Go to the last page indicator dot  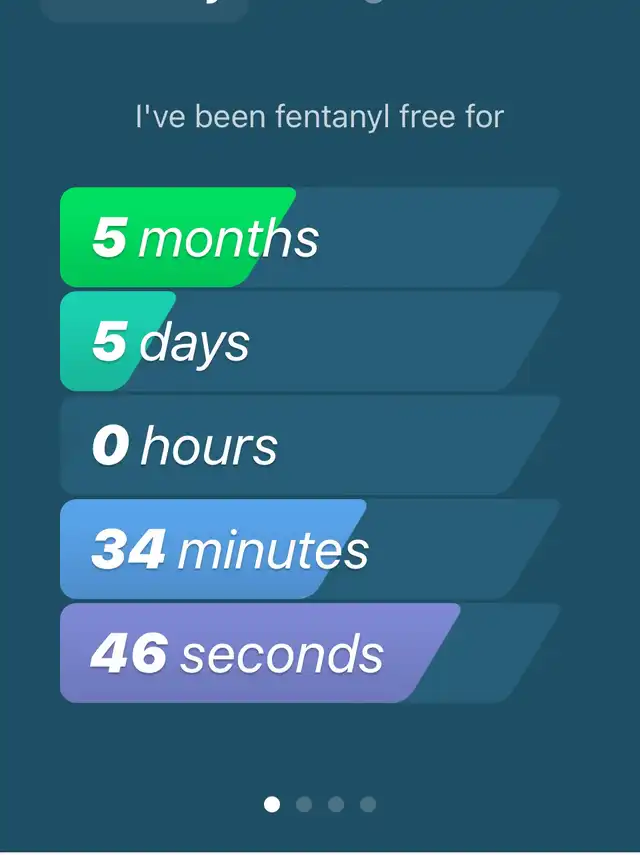368,804
